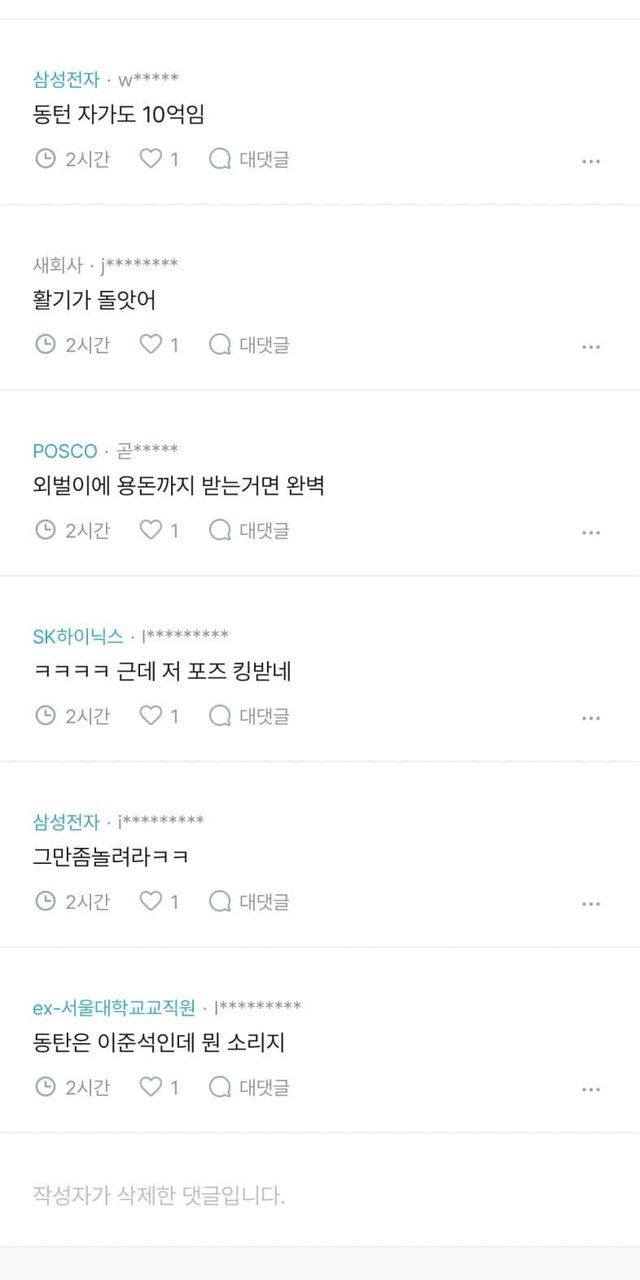The image size is (640, 1280).
Task: Open the SK하이닉스 company link
Action: click(x=78, y=636)
